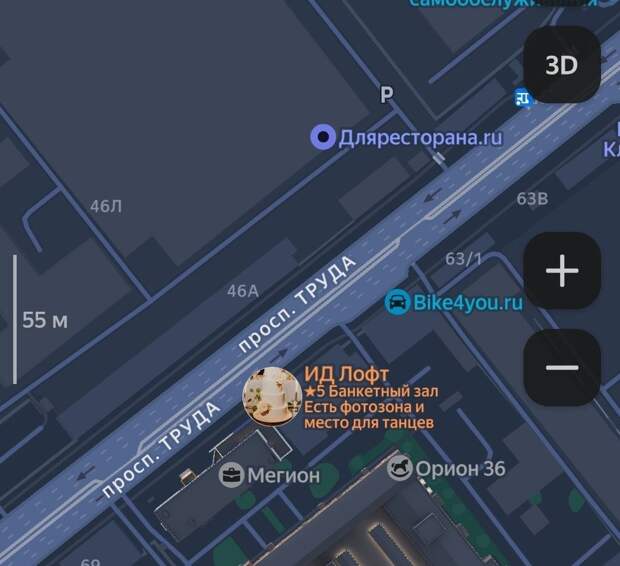This screenshot has width=620, height=566.
Task: Zoom out of the map
Action: point(562,367)
